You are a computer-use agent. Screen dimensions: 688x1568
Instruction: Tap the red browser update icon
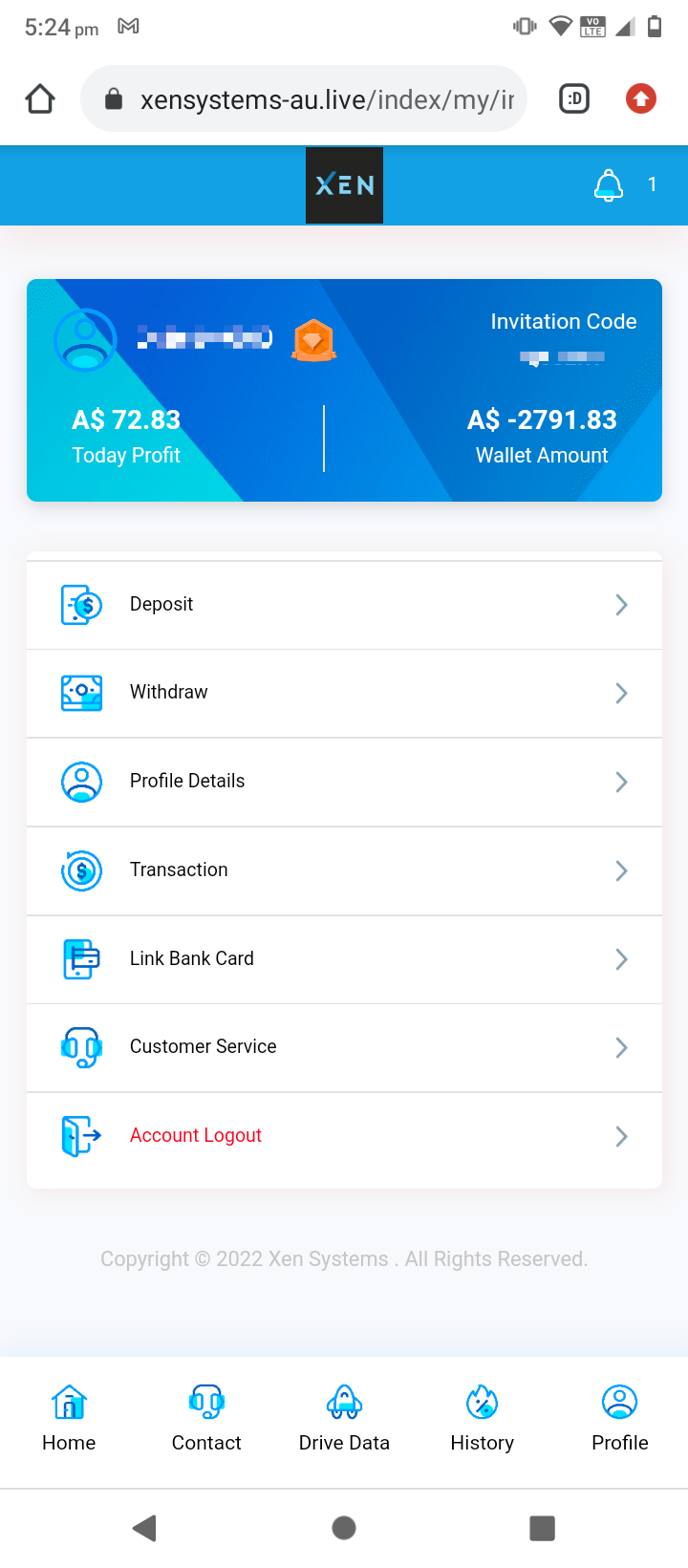point(641,98)
